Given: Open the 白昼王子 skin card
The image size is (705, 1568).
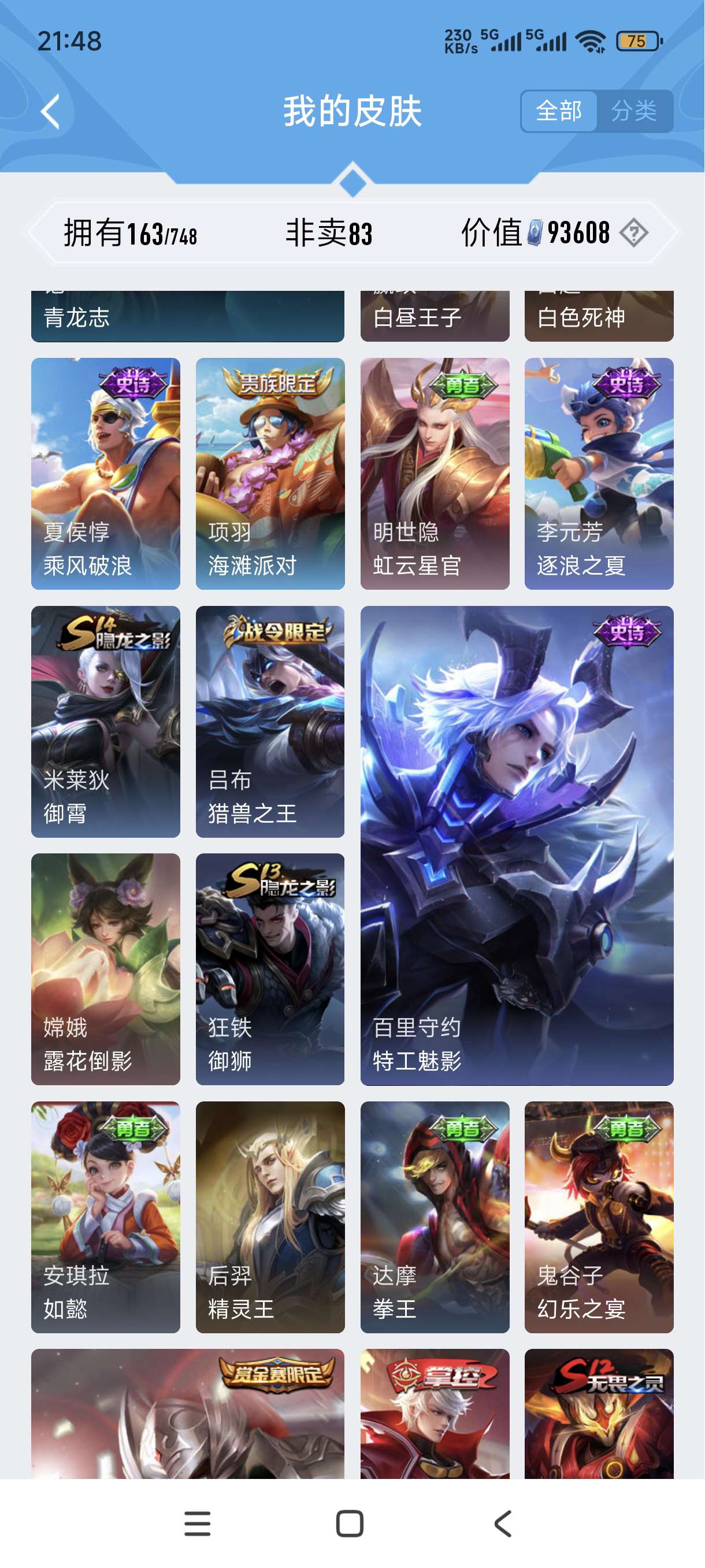Looking at the screenshot, I should 435,316.
